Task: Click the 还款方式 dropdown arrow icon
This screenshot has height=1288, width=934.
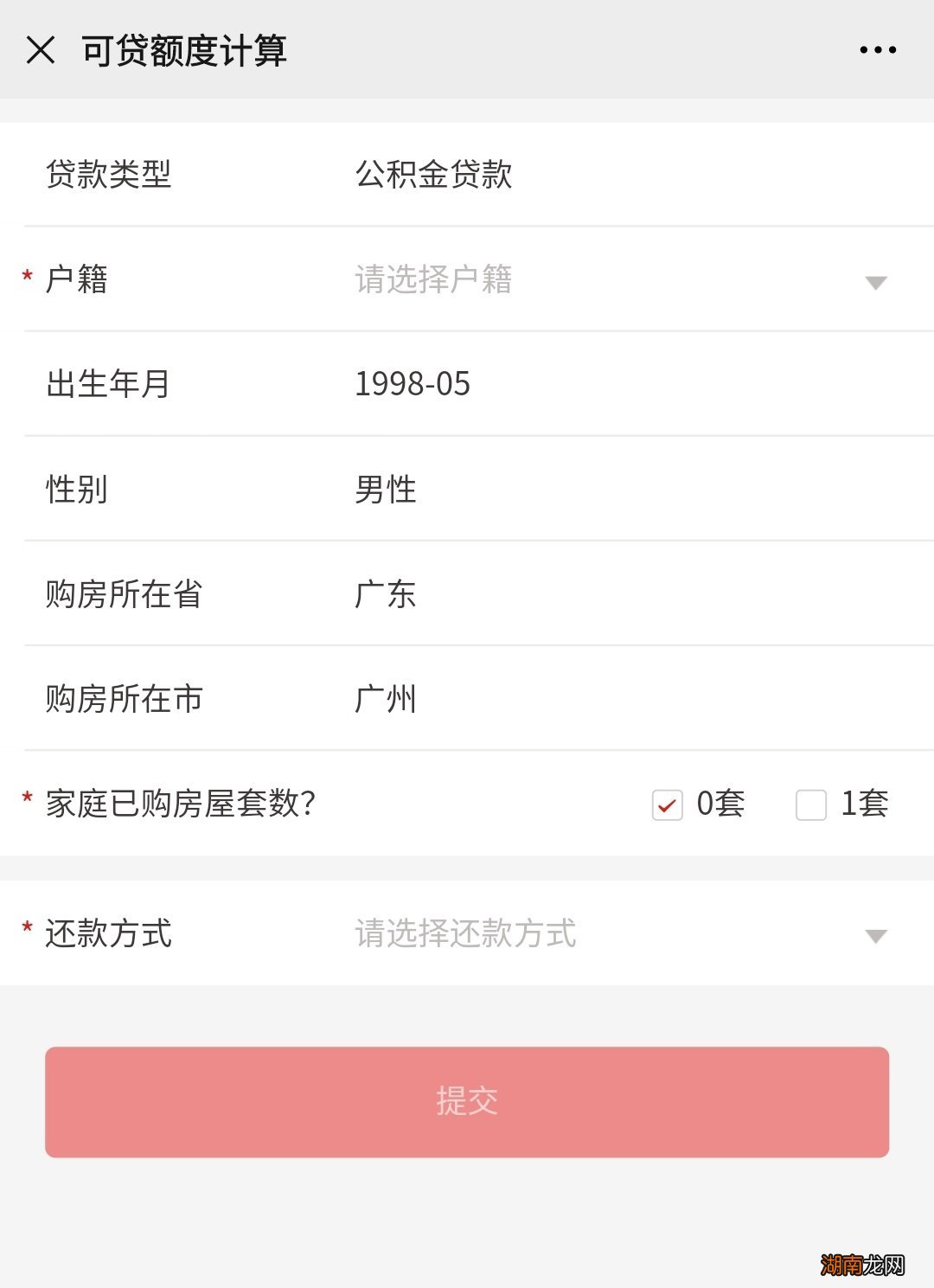Action: point(876,934)
